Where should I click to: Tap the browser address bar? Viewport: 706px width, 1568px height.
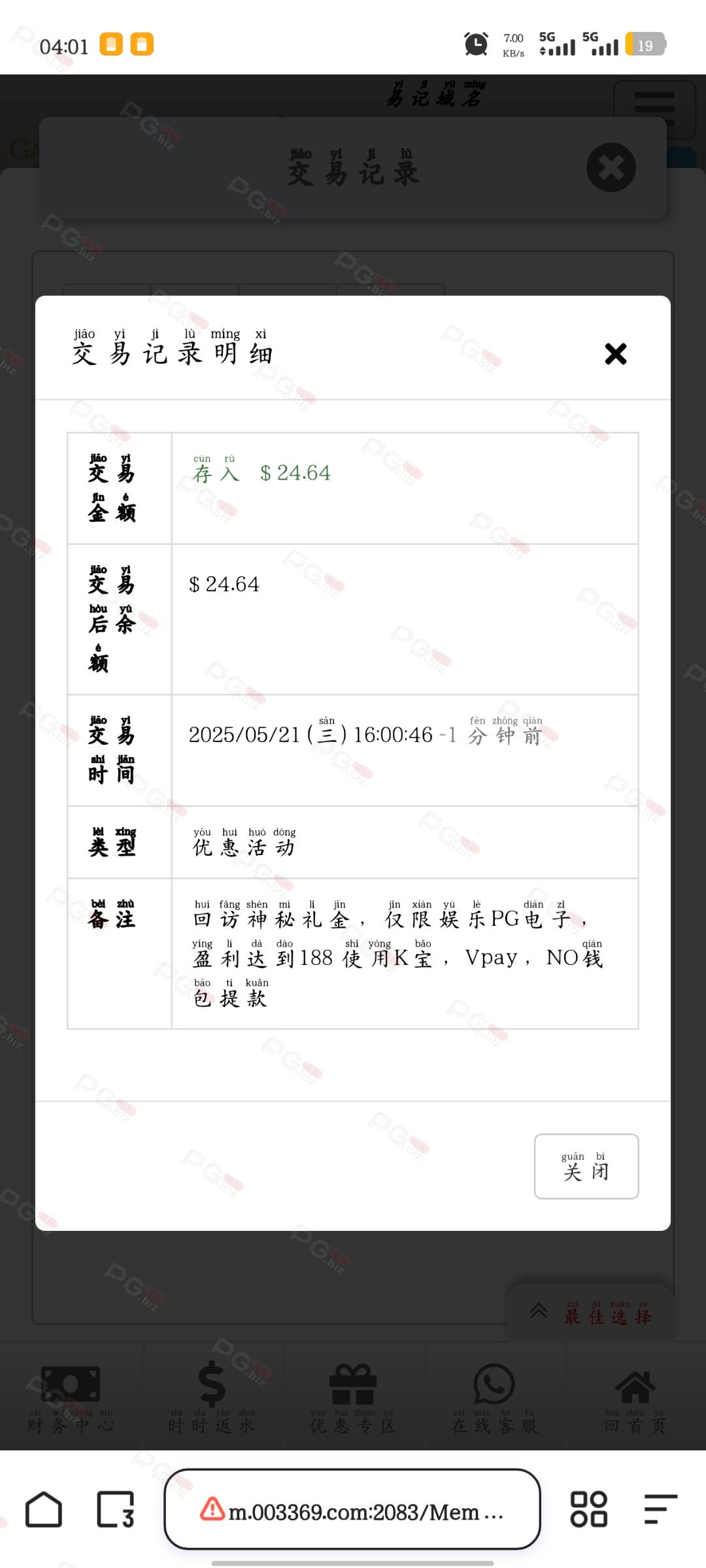click(x=352, y=1509)
